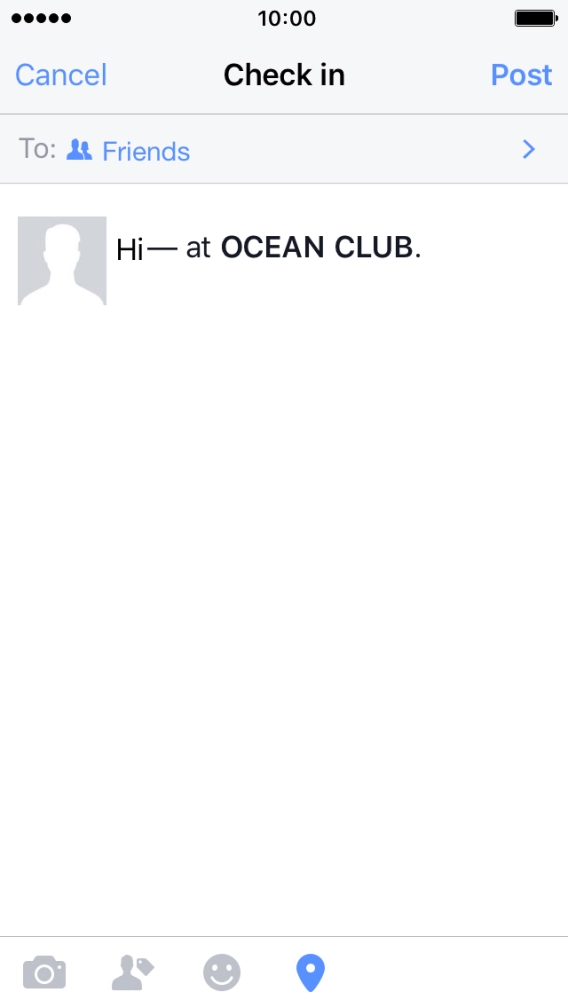The image size is (568, 1008).
Task: Add a photo with the camera icon
Action: (44, 973)
